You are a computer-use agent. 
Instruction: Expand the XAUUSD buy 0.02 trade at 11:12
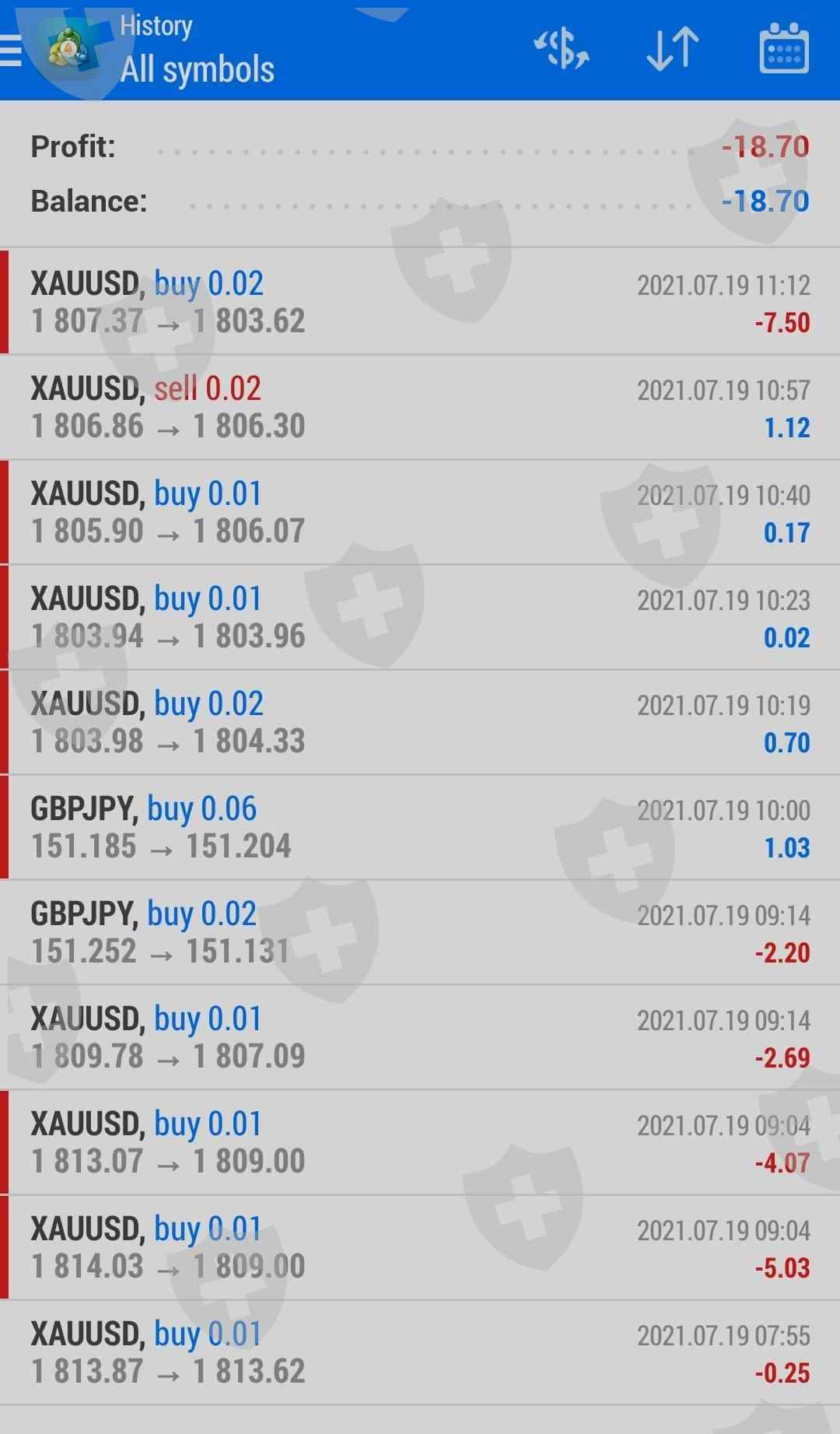(420, 302)
